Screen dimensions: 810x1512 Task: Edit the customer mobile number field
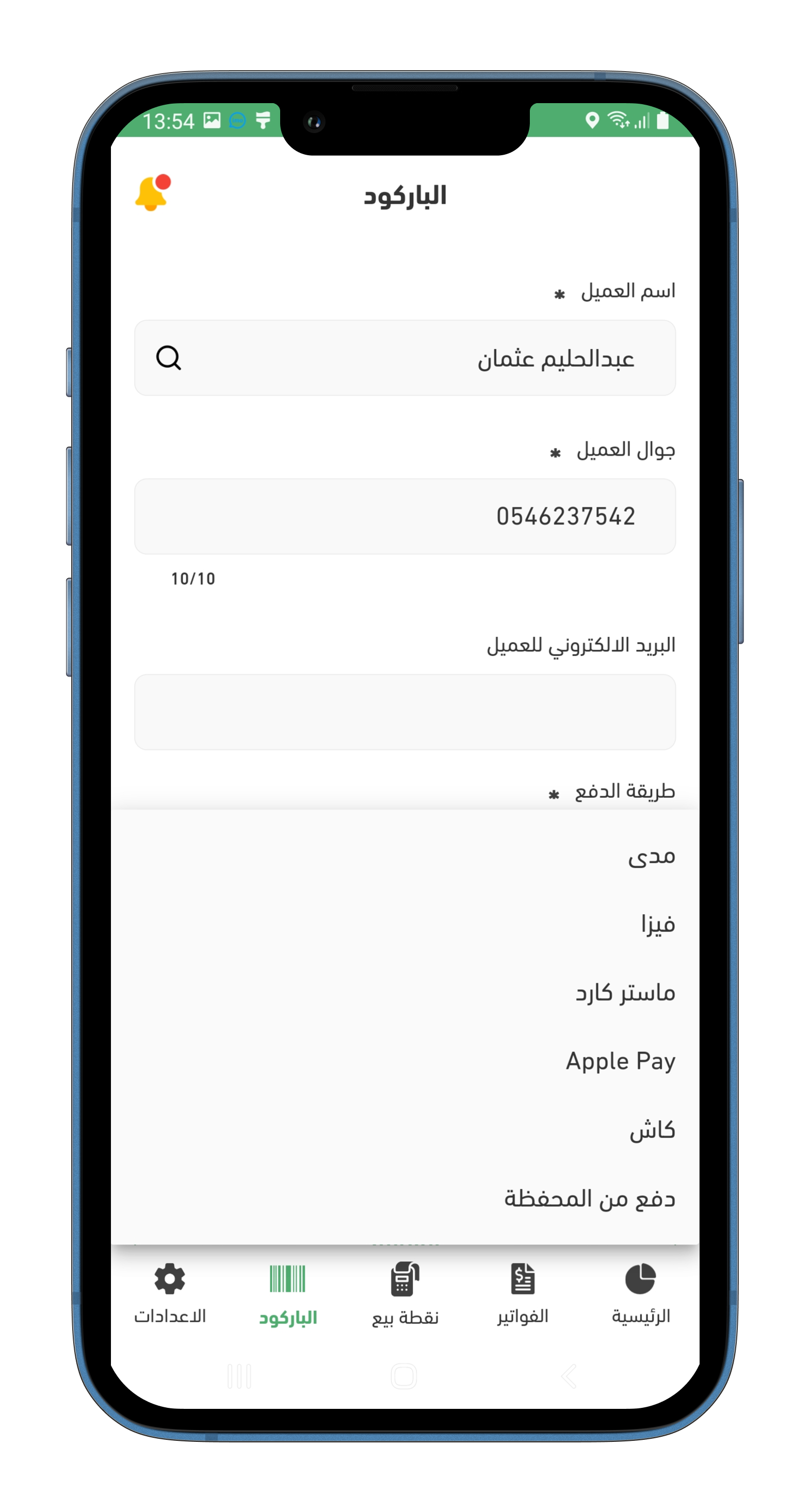(406, 517)
